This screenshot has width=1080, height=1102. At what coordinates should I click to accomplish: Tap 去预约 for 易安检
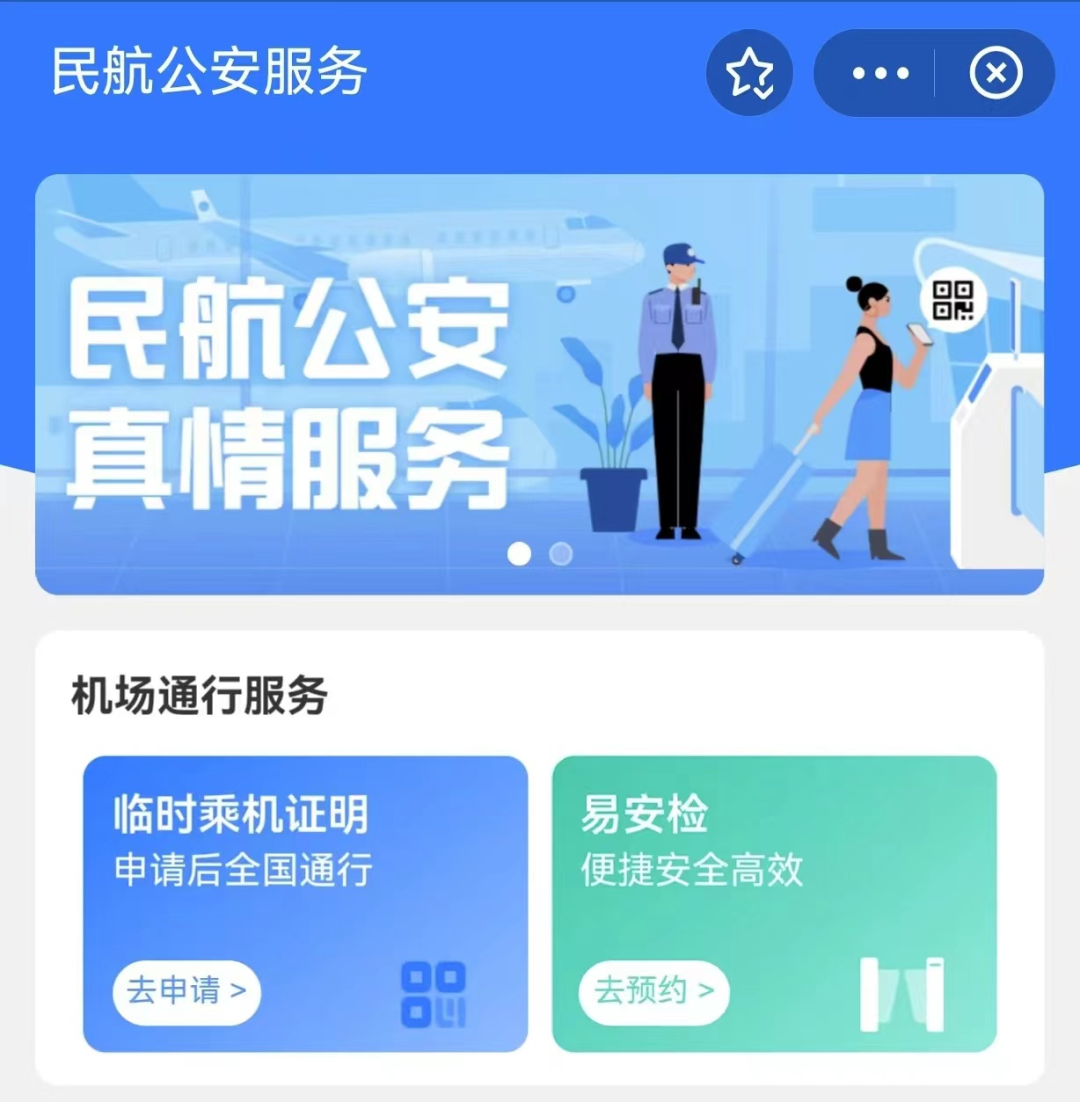[654, 992]
